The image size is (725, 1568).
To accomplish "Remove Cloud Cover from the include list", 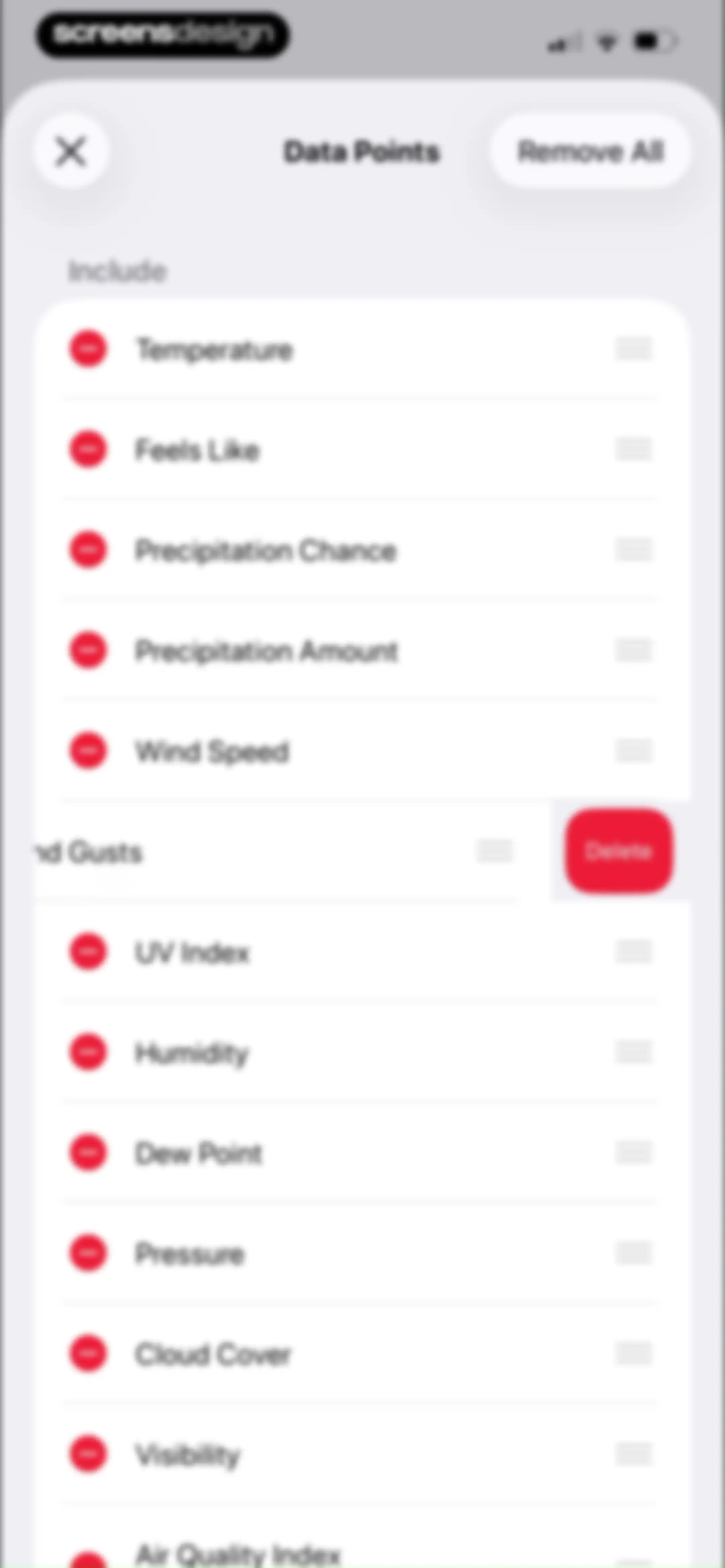I will point(88,1353).
